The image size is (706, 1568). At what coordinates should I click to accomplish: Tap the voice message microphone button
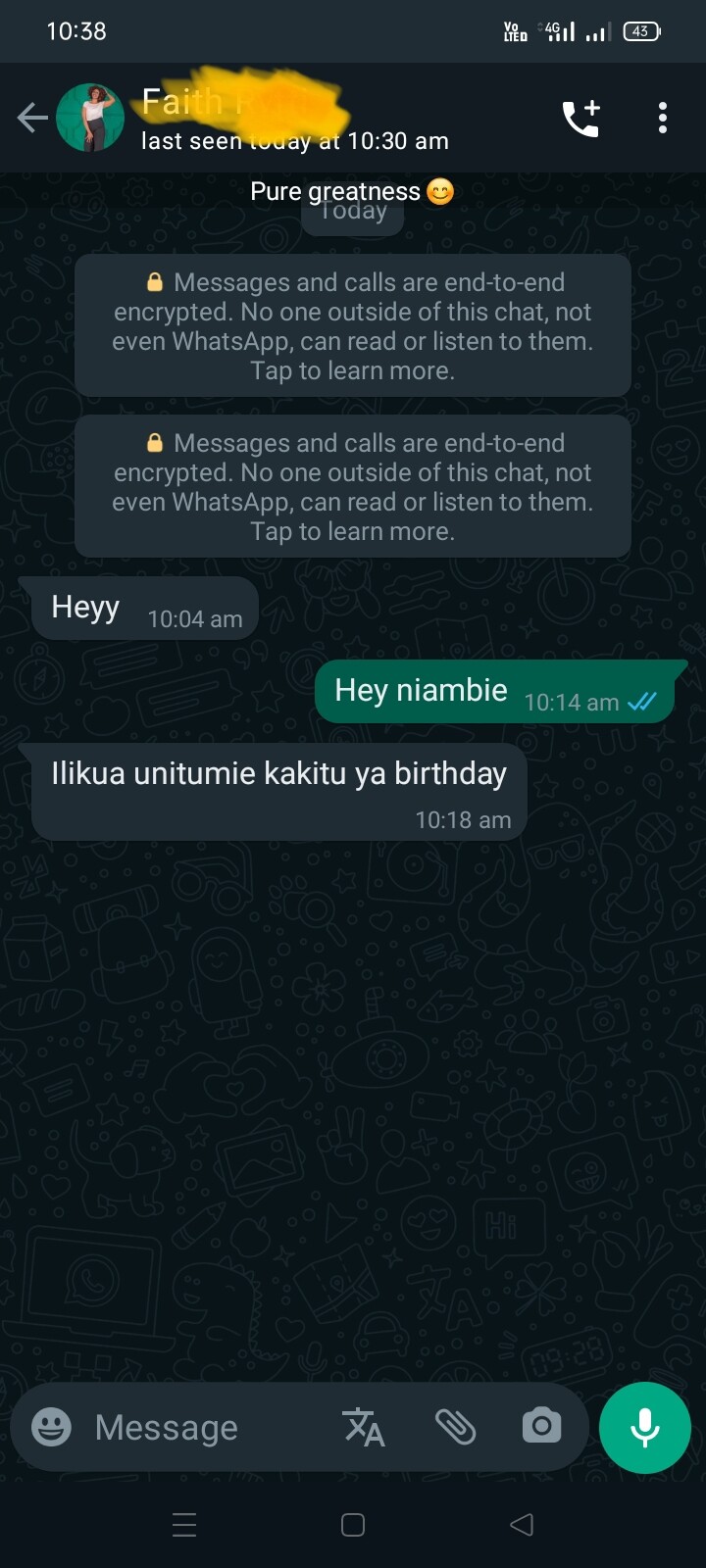click(644, 1428)
